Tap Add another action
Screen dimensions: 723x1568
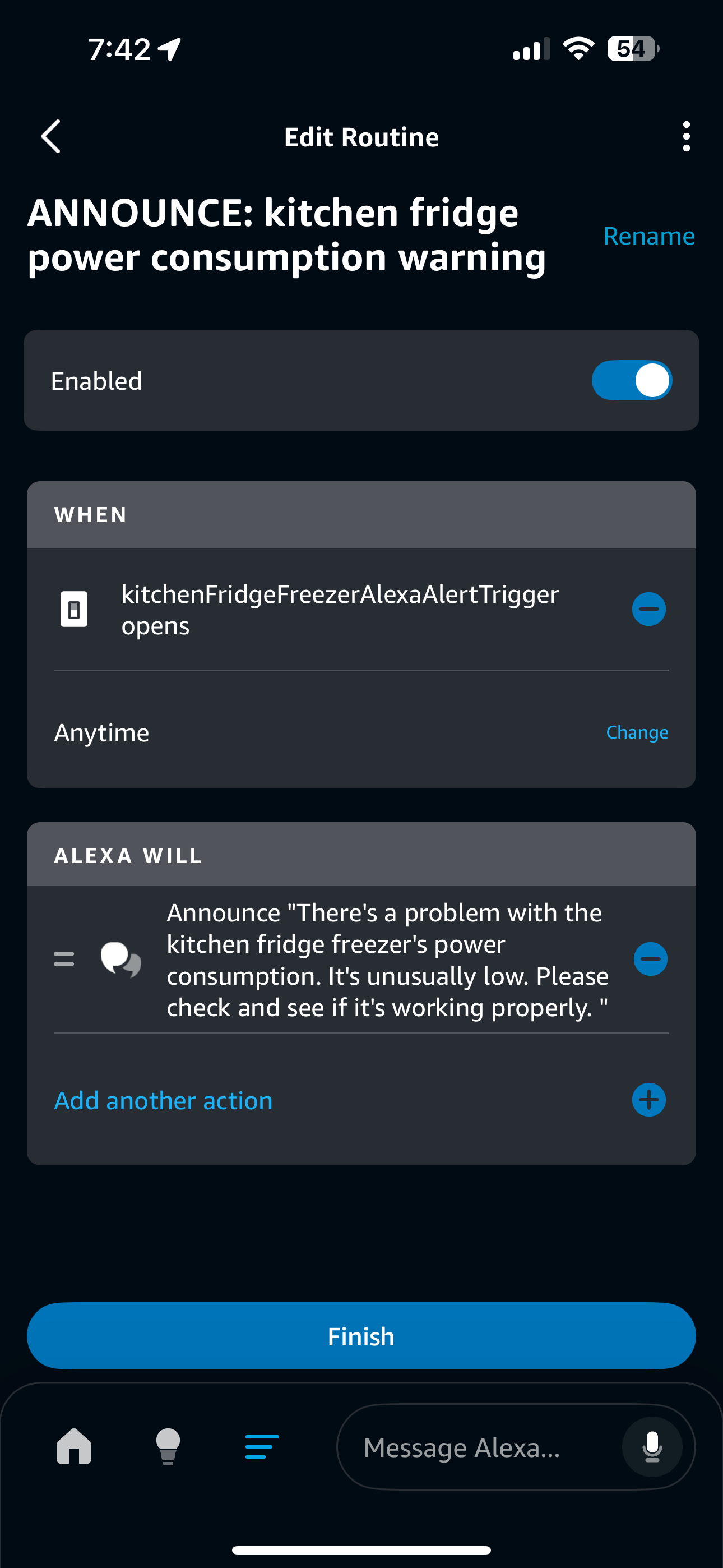coord(163,1100)
